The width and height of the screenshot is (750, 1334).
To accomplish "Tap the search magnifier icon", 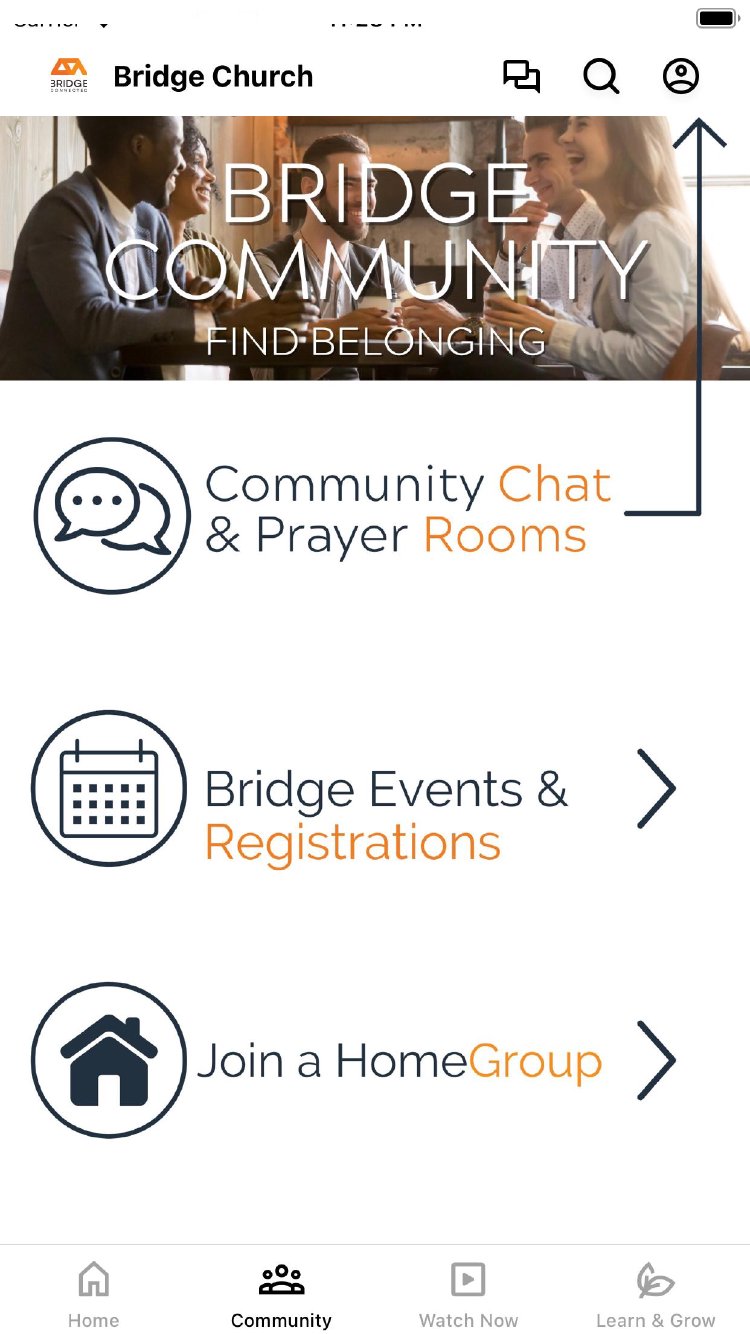I will click(x=601, y=77).
